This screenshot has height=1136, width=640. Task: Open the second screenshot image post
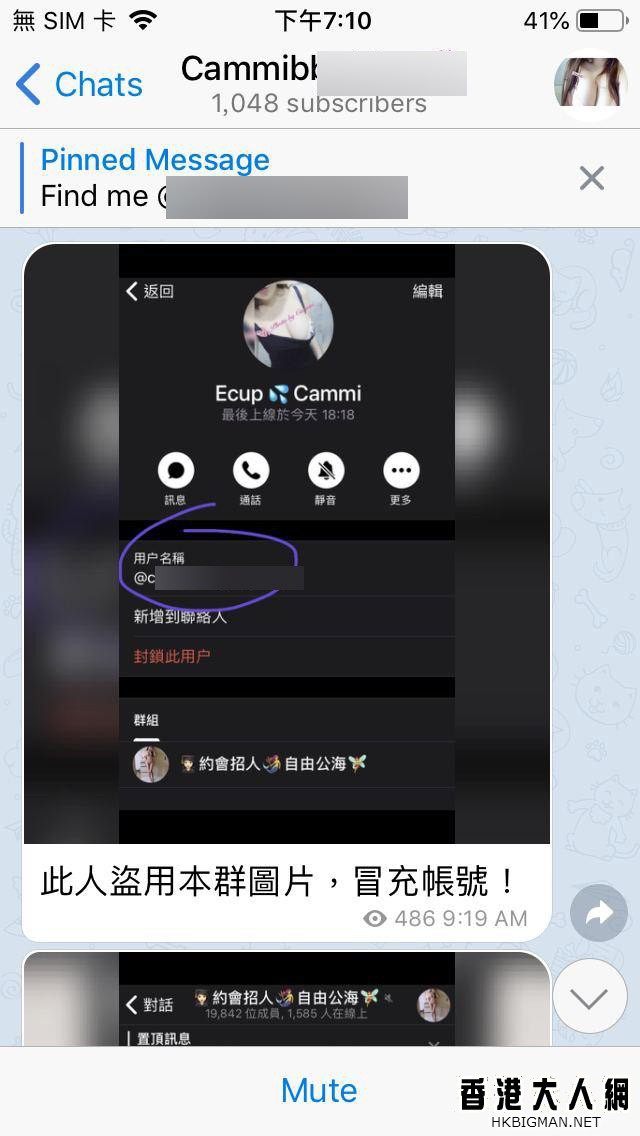tap(287, 998)
